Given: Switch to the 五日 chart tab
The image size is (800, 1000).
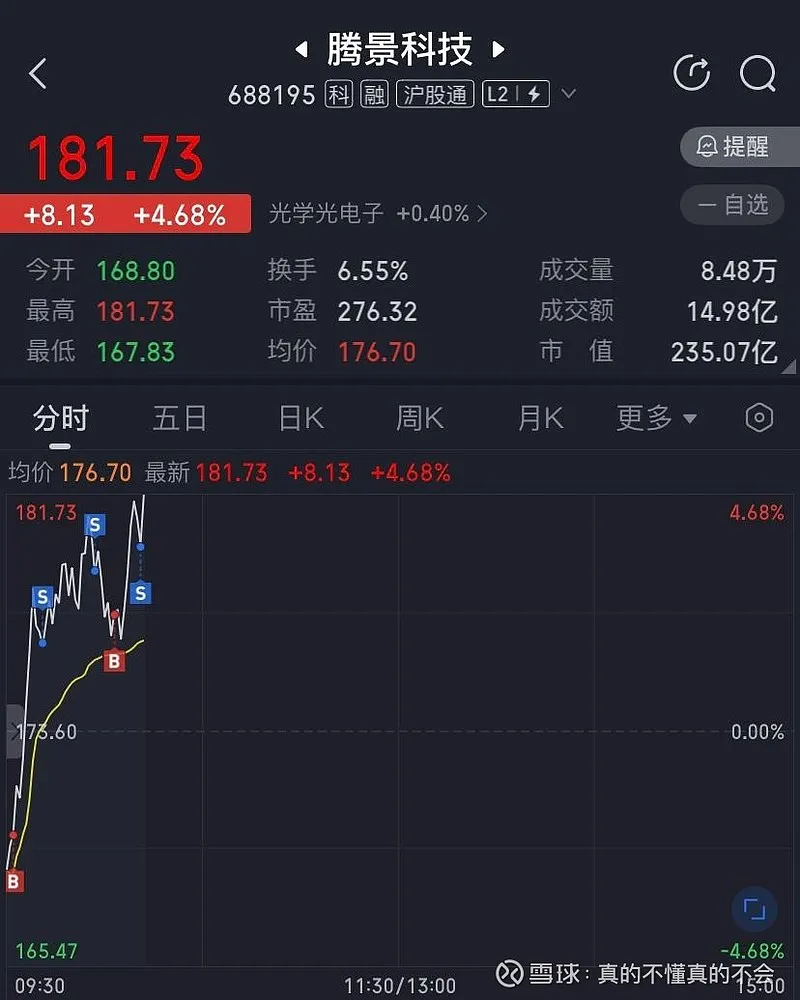Looking at the screenshot, I should click(x=180, y=418).
